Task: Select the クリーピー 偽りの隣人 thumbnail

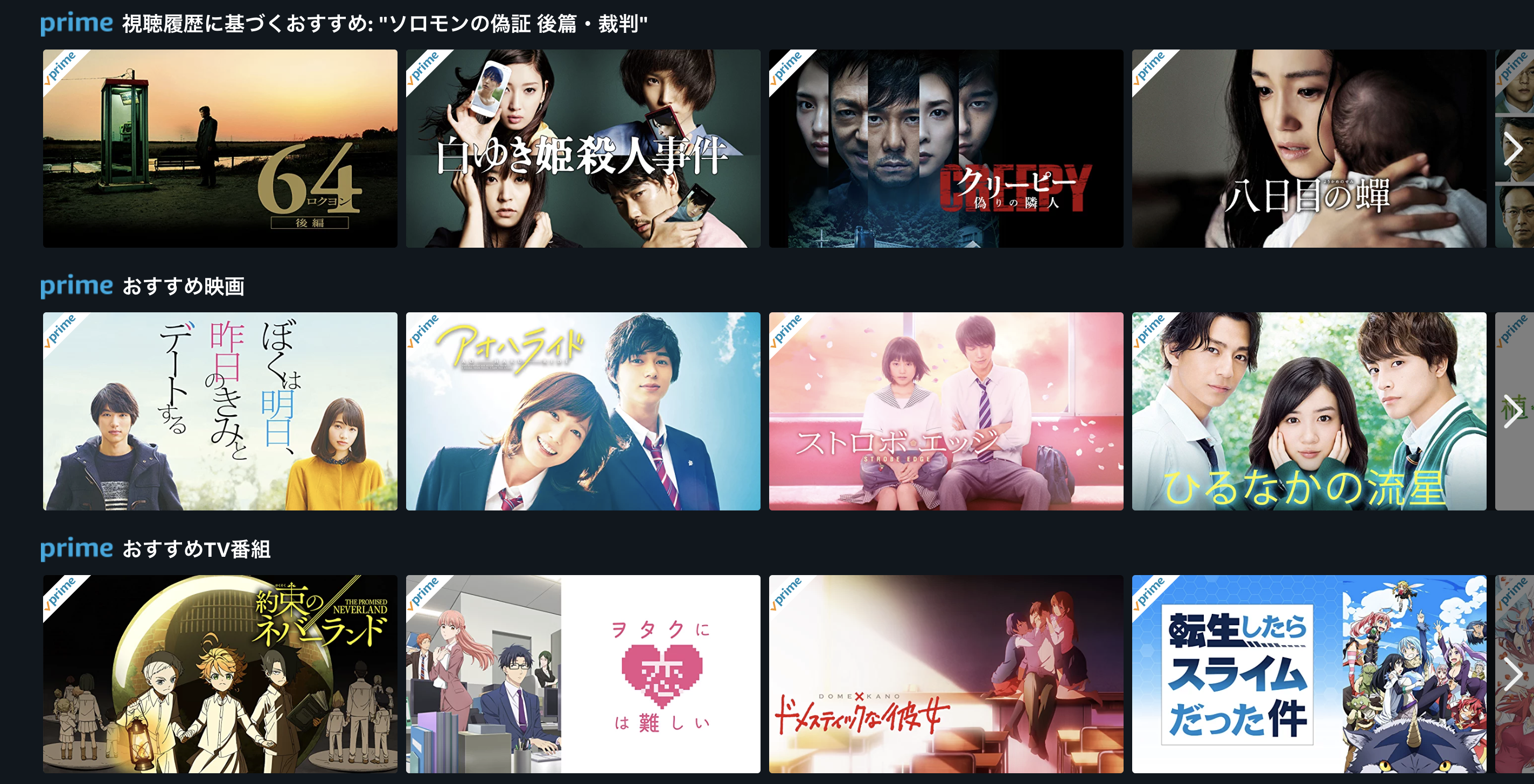Action: (946, 148)
